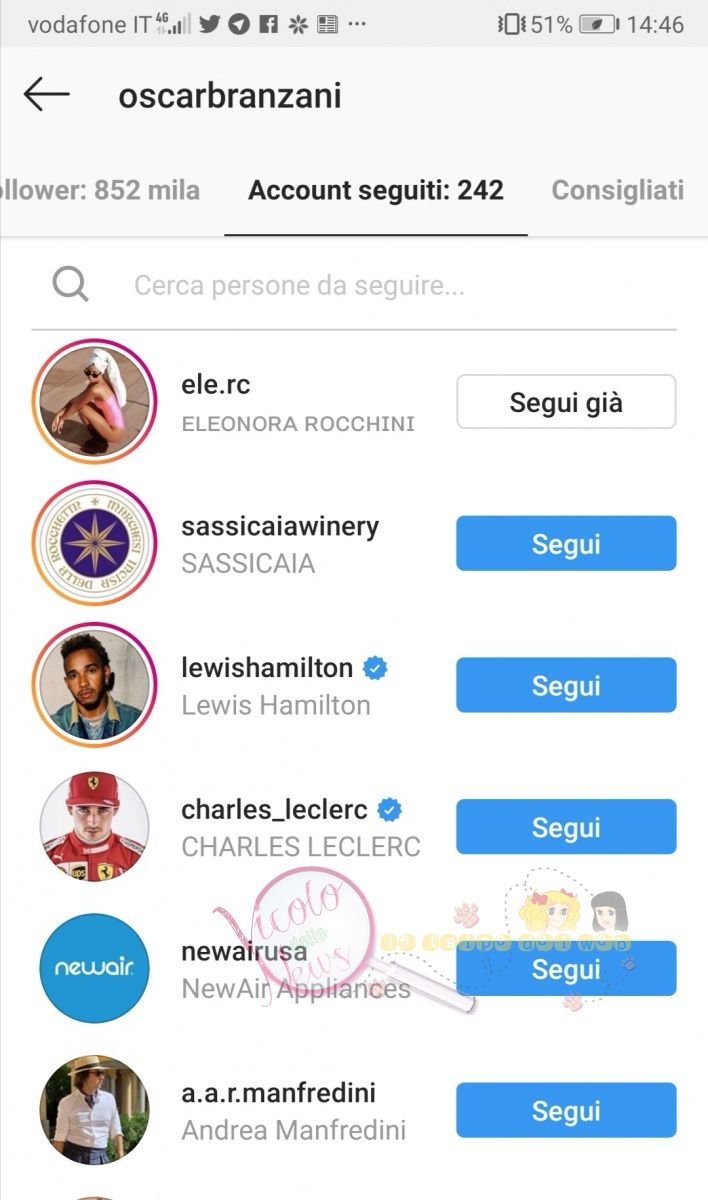Follow a.a.r.manfredini
The width and height of the screenshot is (708, 1200).
[x=566, y=1111]
